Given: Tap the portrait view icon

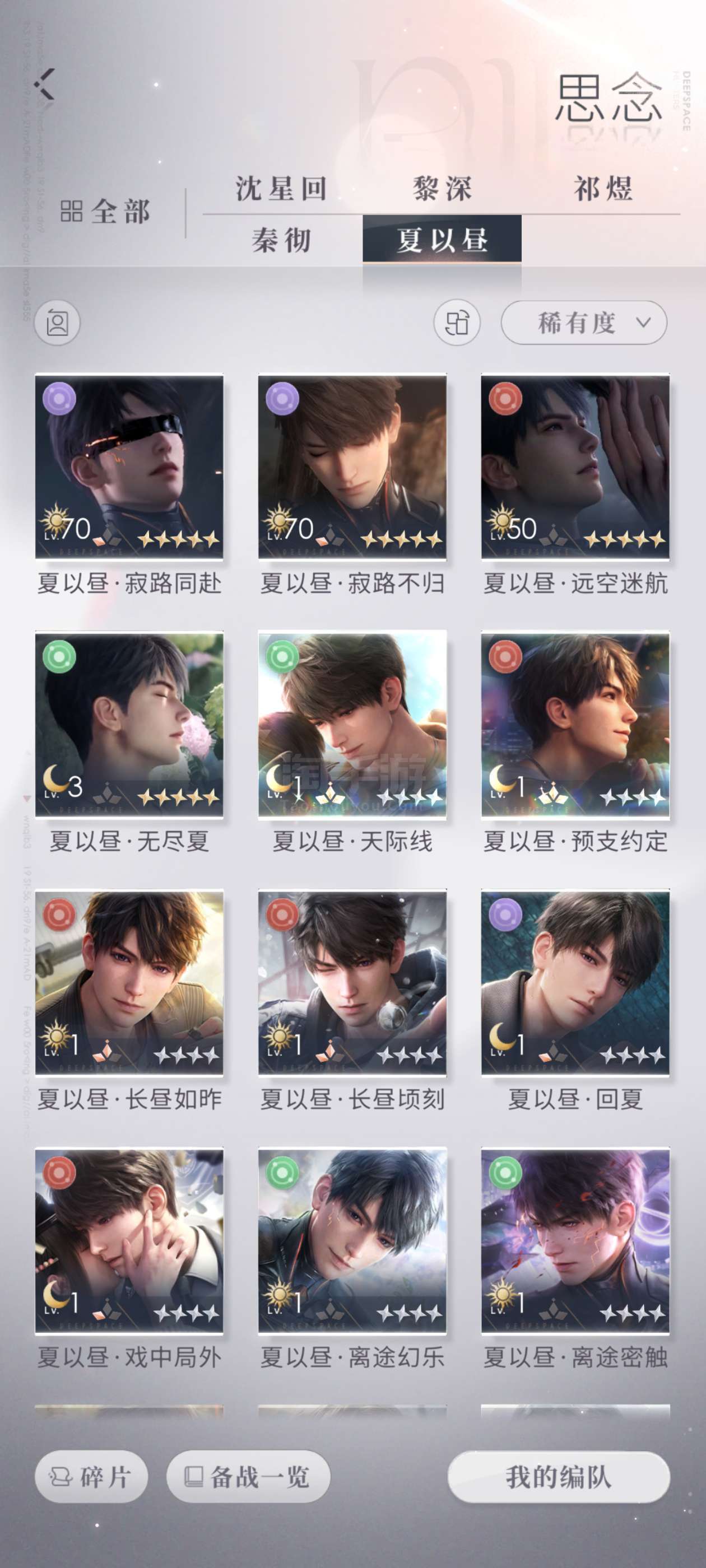Looking at the screenshot, I should pos(57,323).
